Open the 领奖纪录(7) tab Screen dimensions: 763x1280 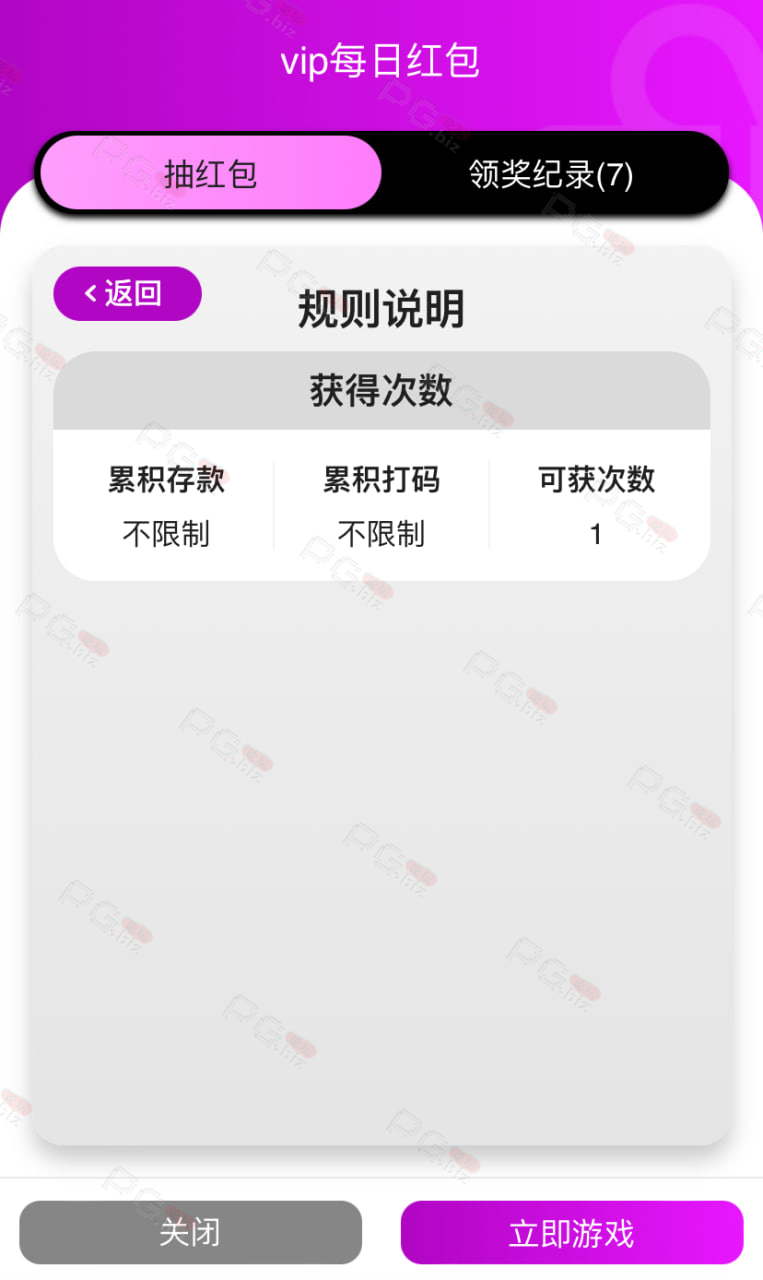coord(551,174)
